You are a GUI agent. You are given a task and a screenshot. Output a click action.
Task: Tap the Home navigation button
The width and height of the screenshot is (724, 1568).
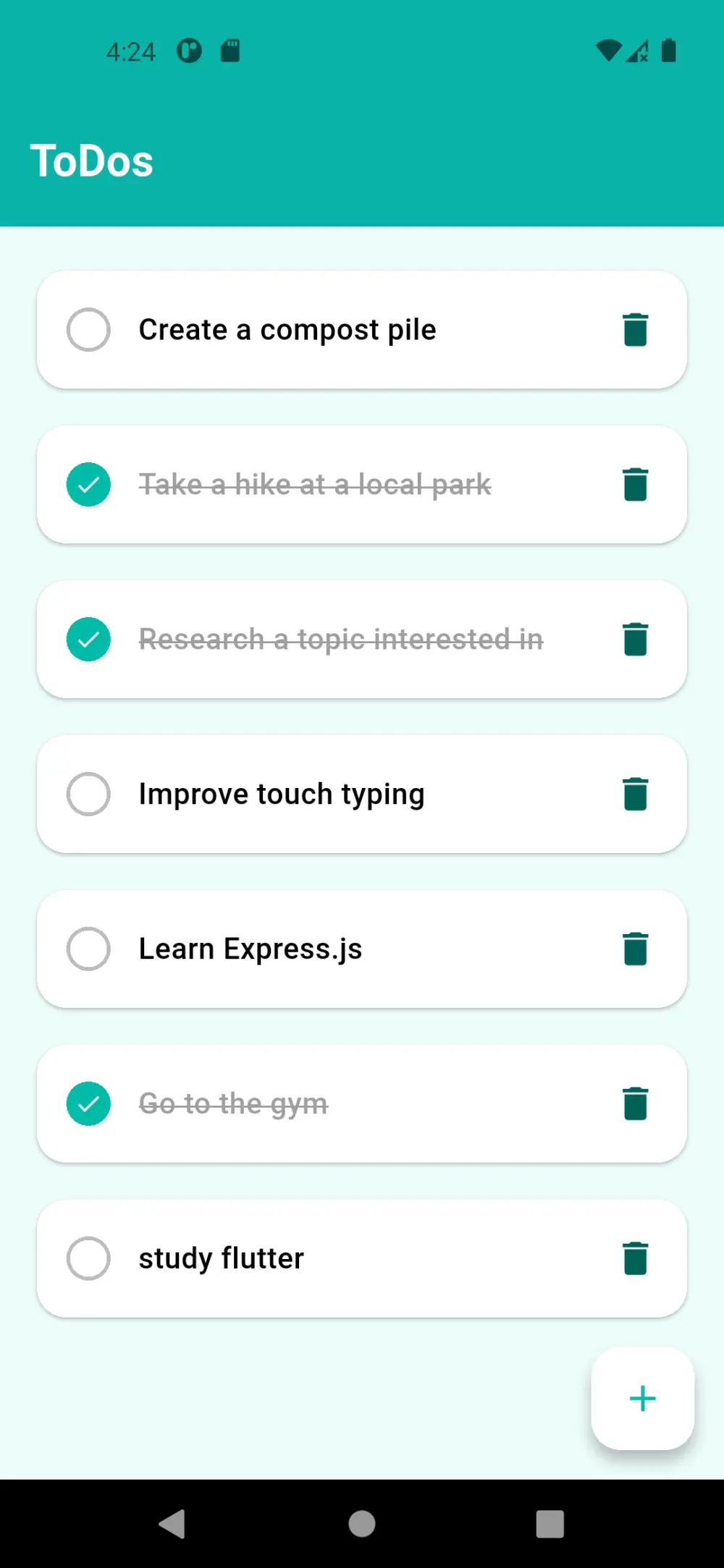click(x=362, y=1522)
